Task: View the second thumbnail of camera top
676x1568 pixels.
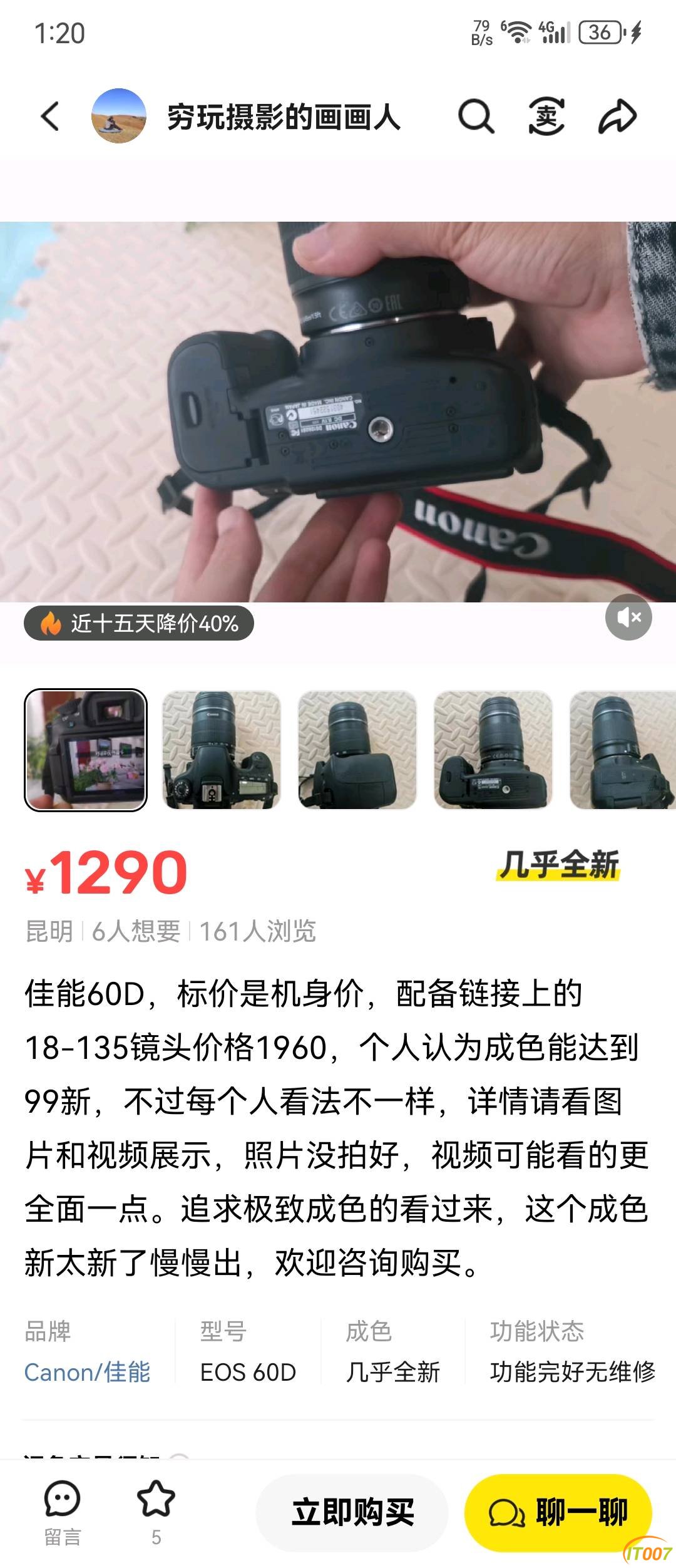Action: click(222, 750)
